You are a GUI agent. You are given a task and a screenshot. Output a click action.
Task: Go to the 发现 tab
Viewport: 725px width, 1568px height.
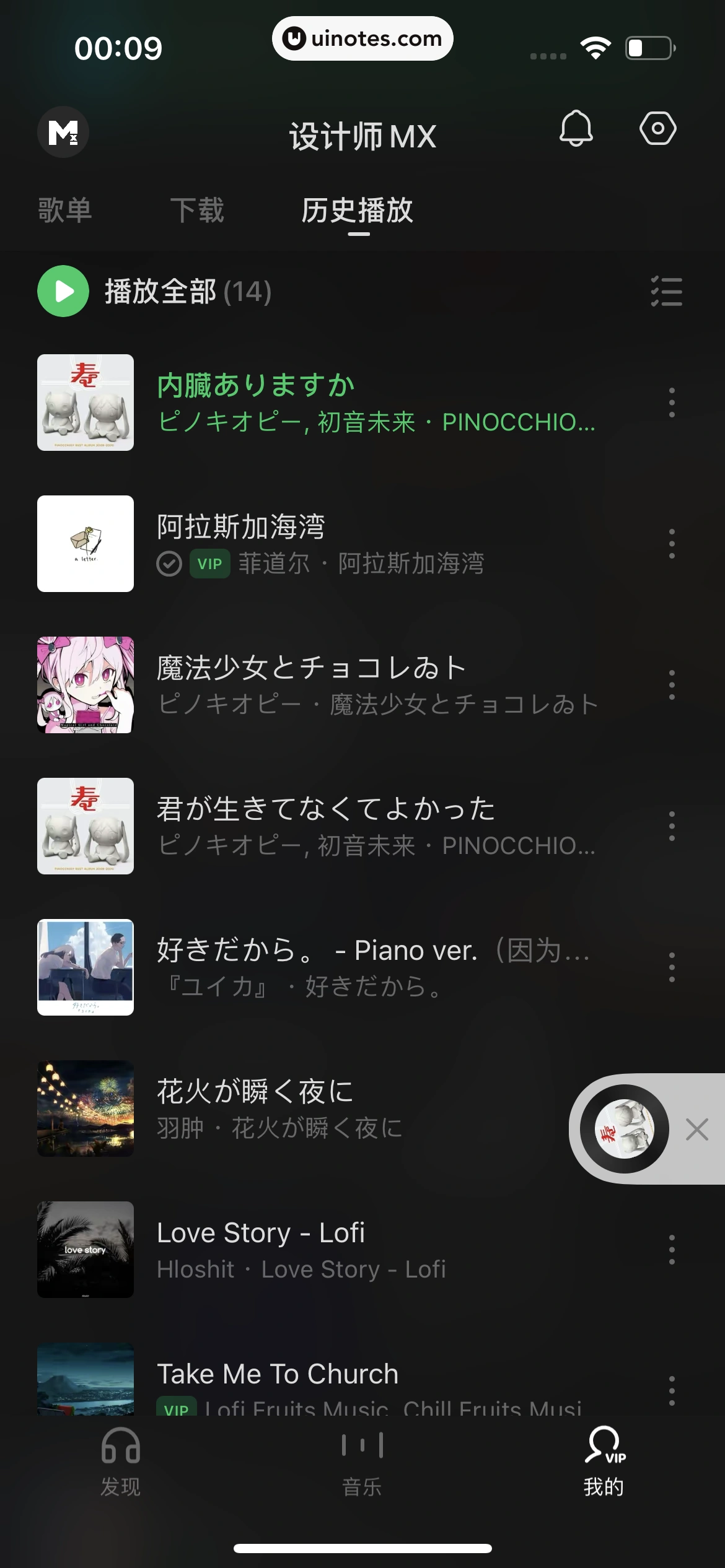[x=121, y=1461]
